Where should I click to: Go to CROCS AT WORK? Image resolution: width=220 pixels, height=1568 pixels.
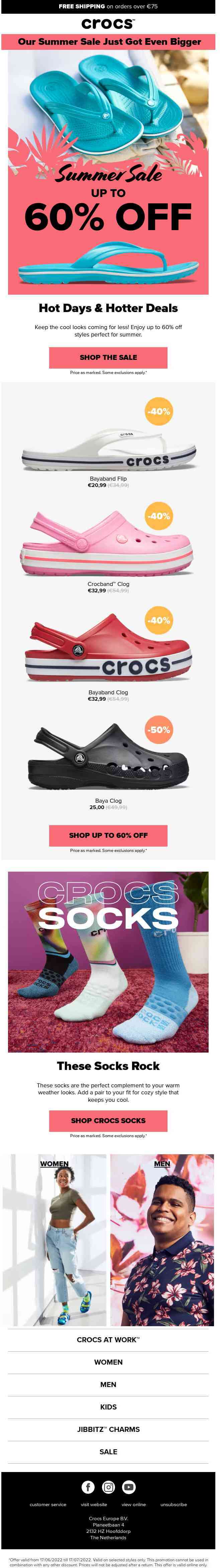point(108,1339)
